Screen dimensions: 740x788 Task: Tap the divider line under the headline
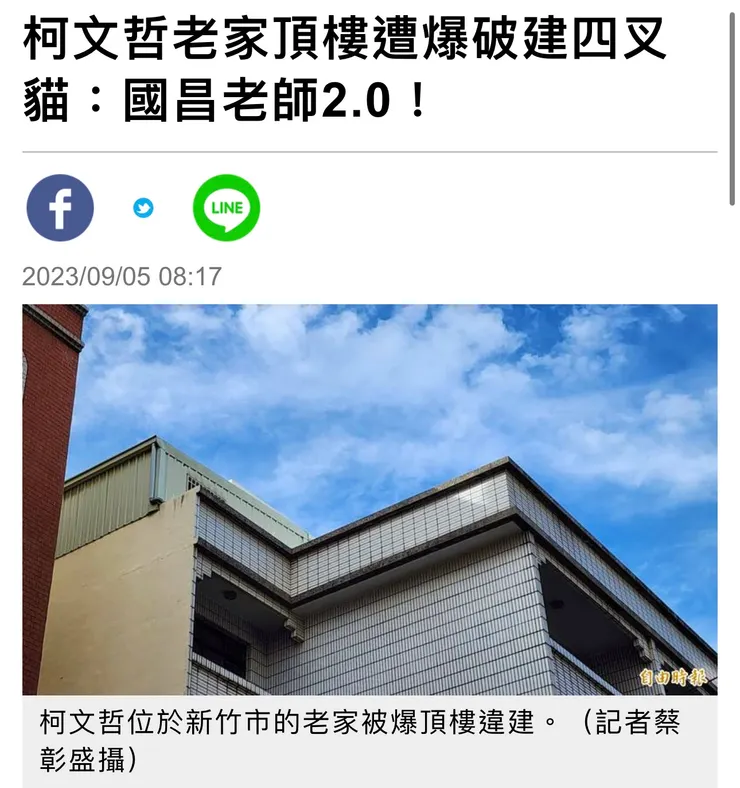(x=370, y=149)
